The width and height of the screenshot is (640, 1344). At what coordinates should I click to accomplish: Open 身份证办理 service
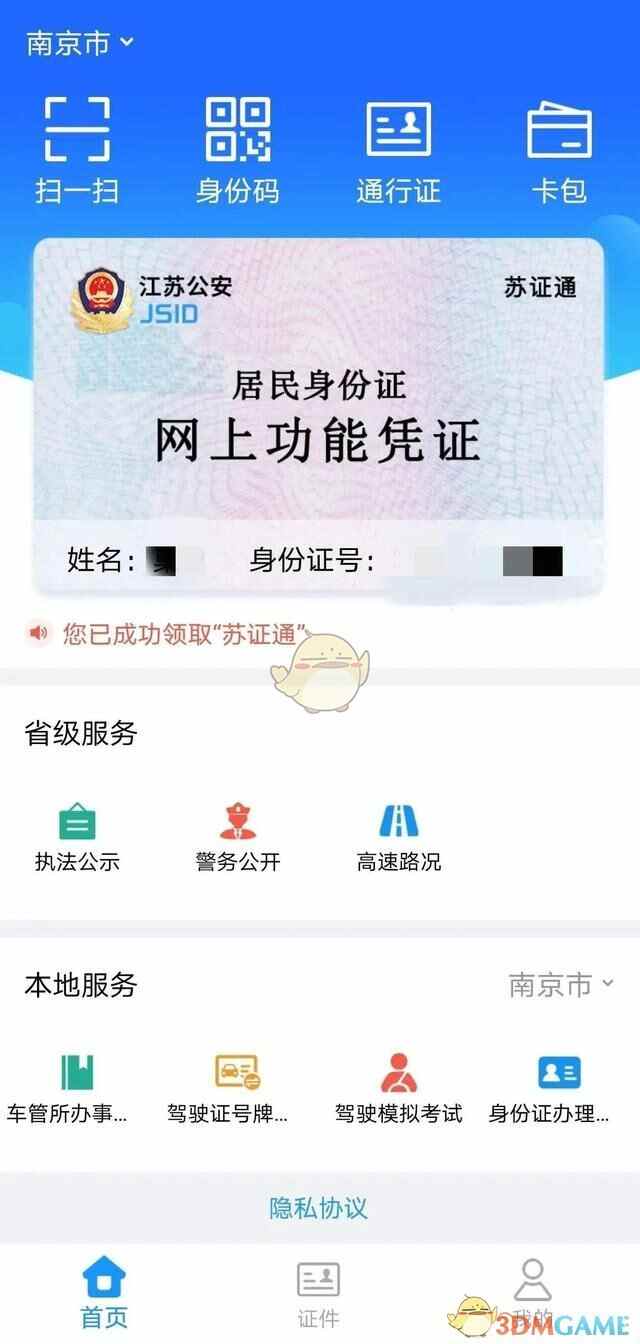pyautogui.click(x=558, y=1088)
